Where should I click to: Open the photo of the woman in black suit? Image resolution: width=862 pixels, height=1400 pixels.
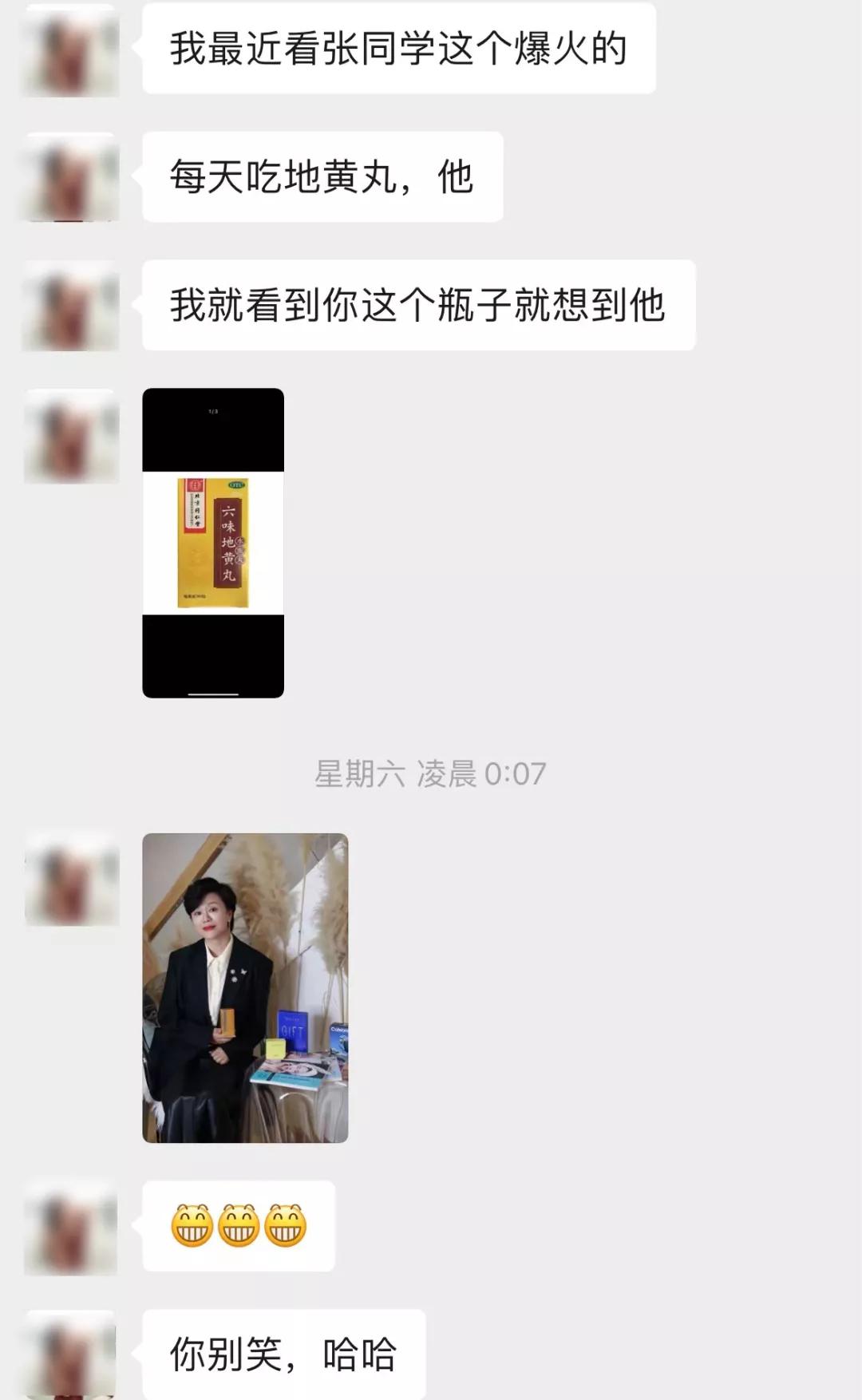pos(245,988)
